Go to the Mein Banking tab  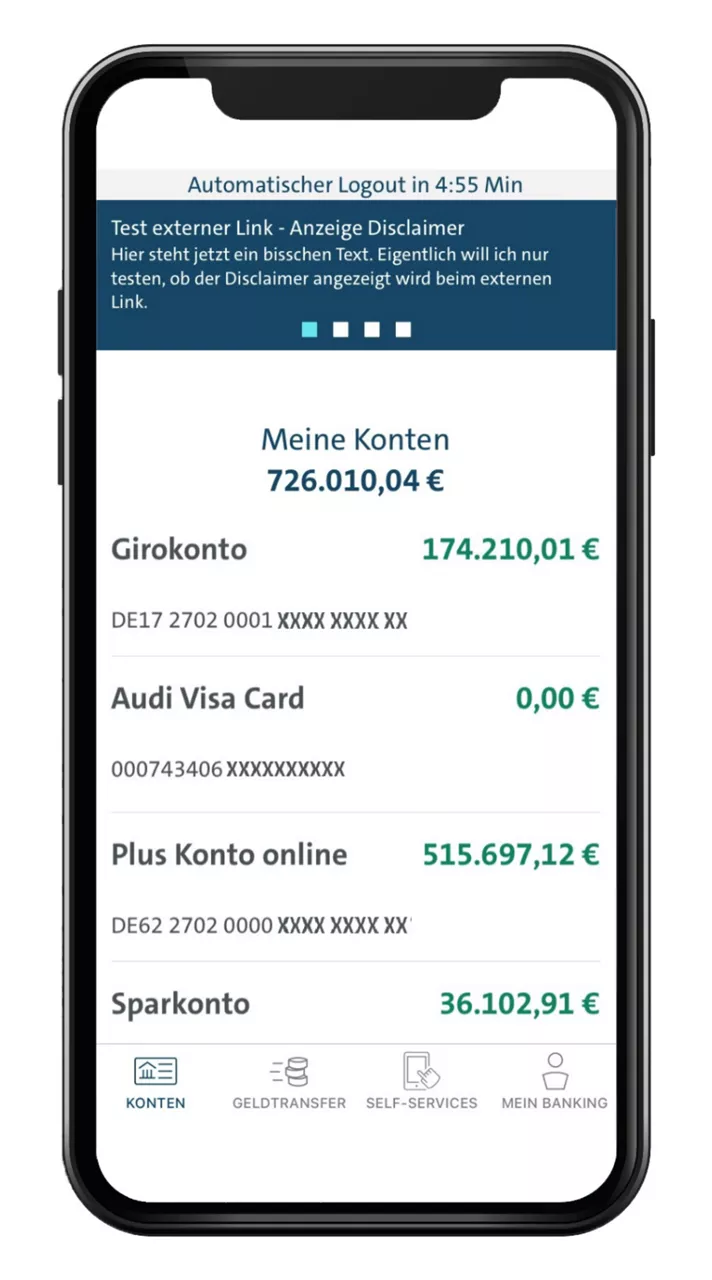tap(554, 1082)
